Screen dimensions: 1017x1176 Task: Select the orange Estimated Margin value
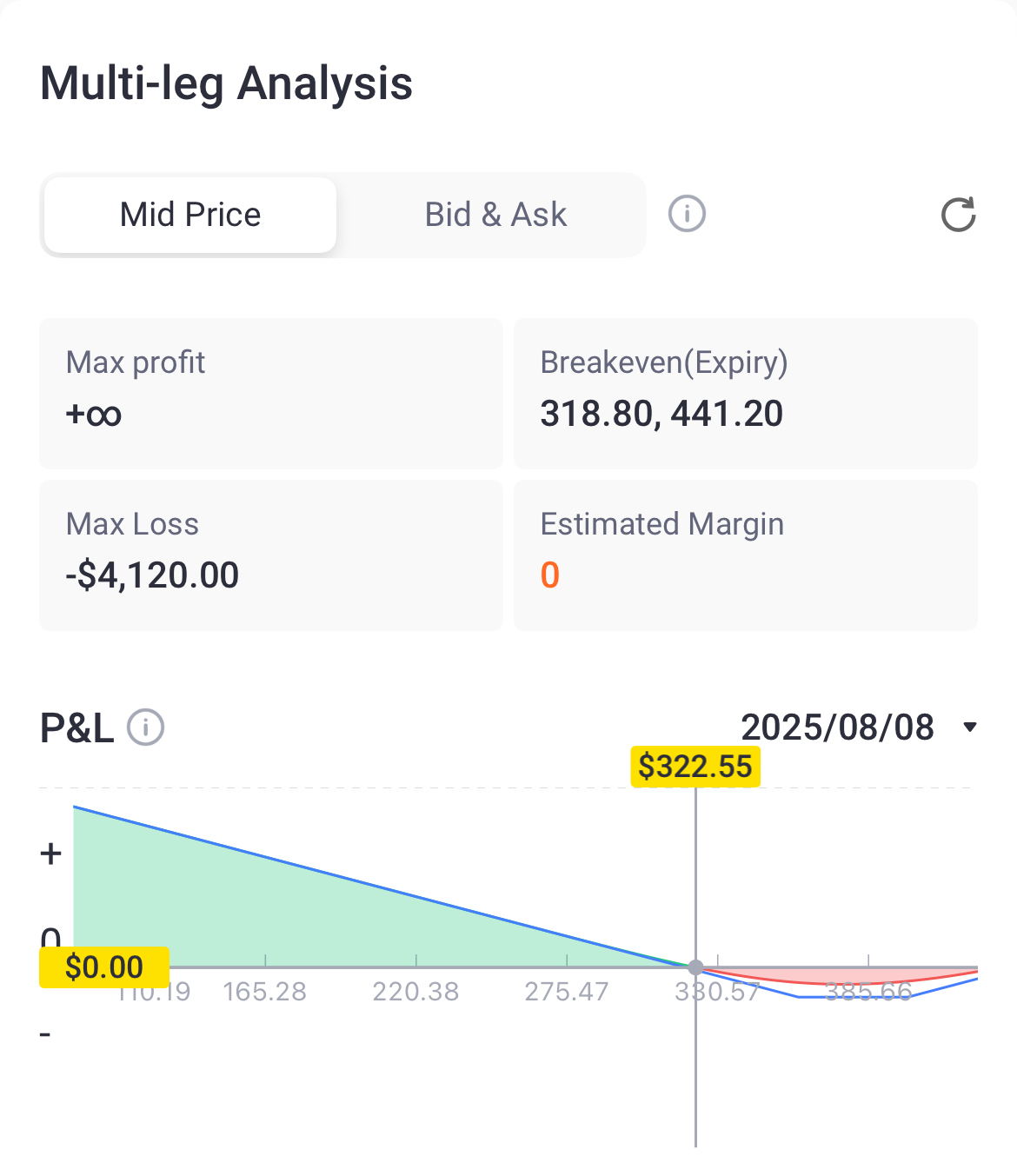[x=550, y=575]
